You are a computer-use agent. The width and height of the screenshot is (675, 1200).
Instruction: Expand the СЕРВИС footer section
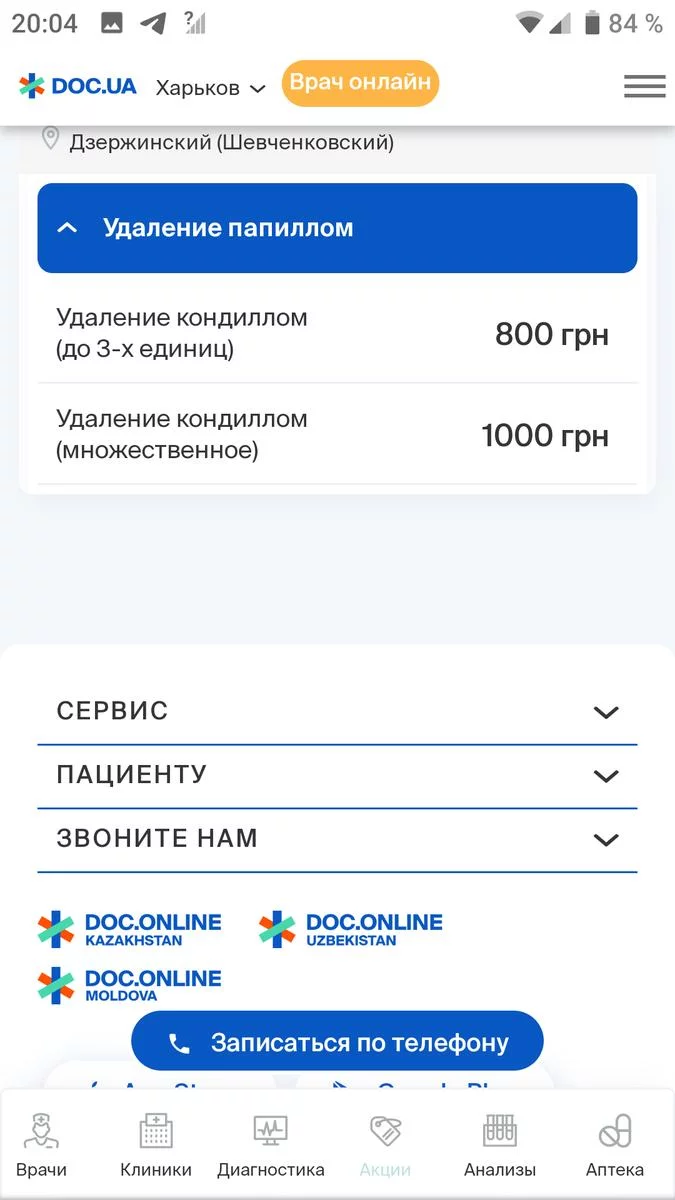click(337, 712)
